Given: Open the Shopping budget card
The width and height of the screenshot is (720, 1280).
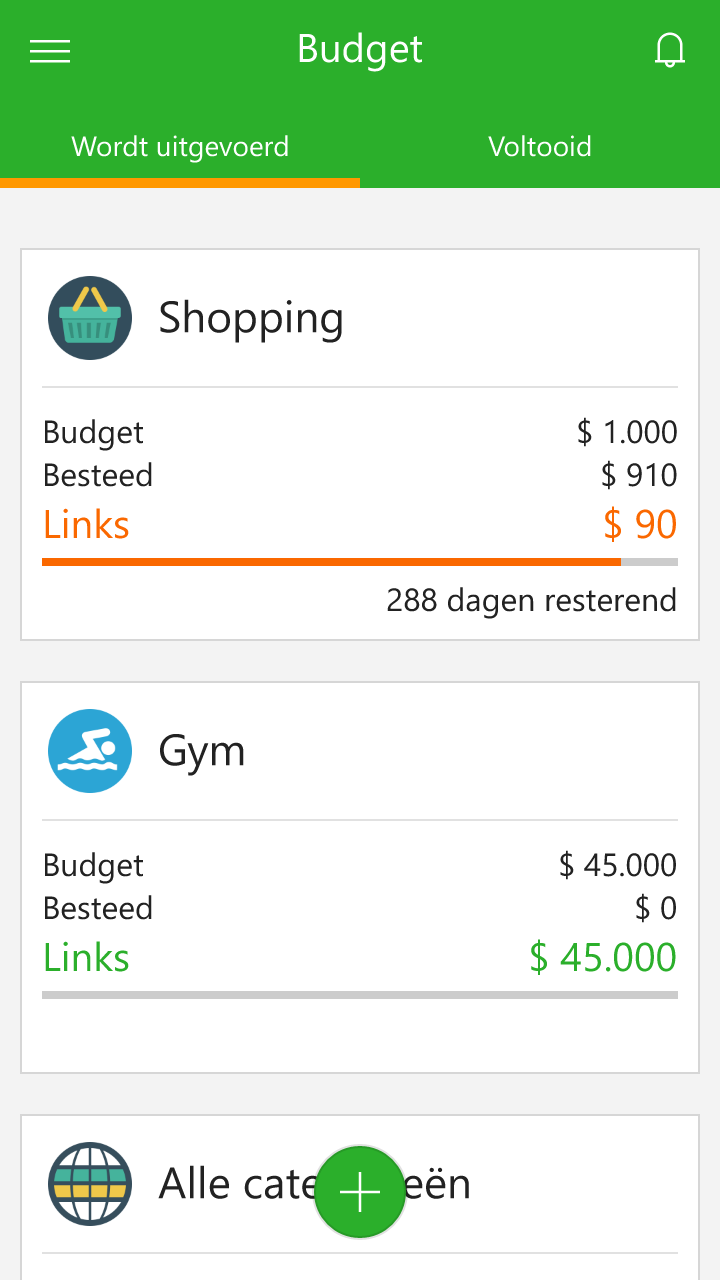Looking at the screenshot, I should (360, 445).
